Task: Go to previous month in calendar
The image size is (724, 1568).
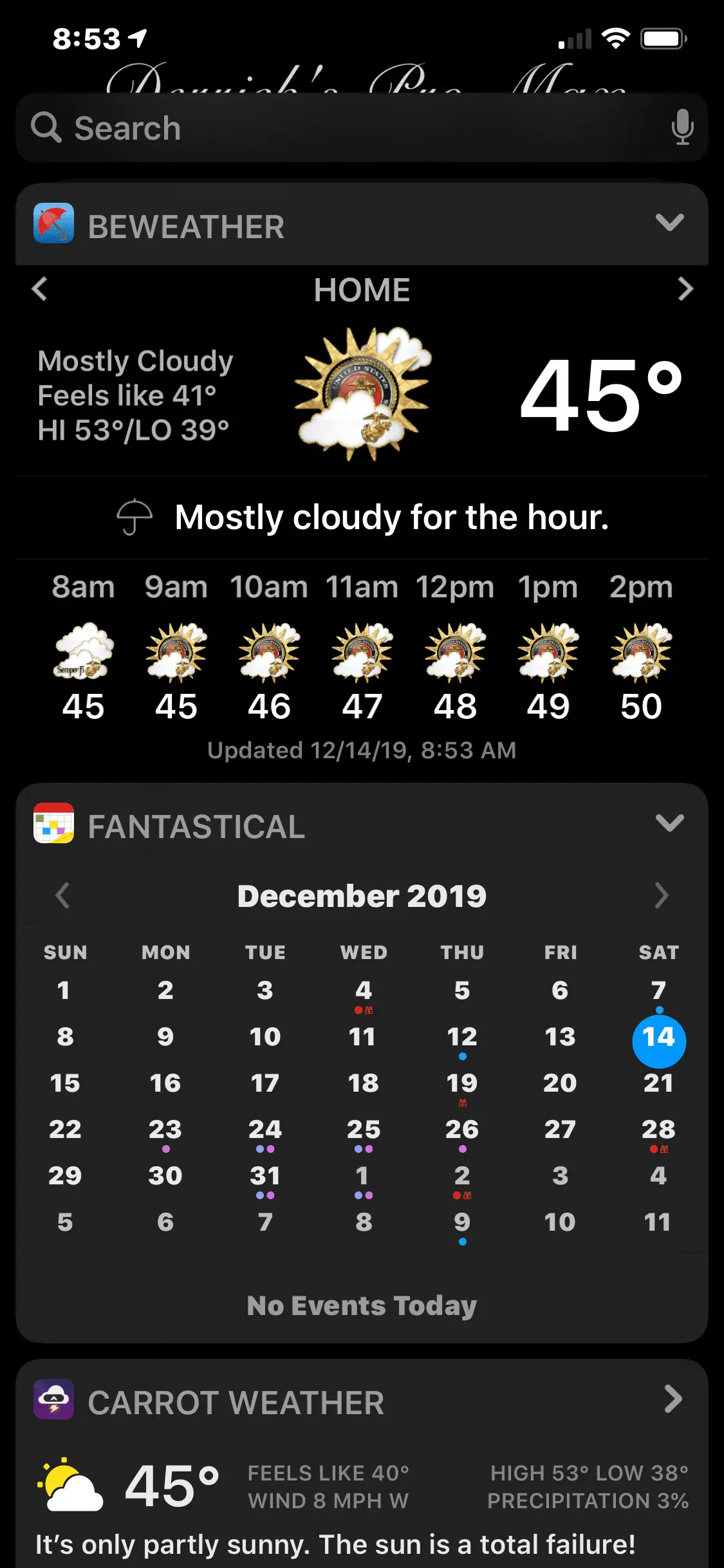Action: [62, 895]
